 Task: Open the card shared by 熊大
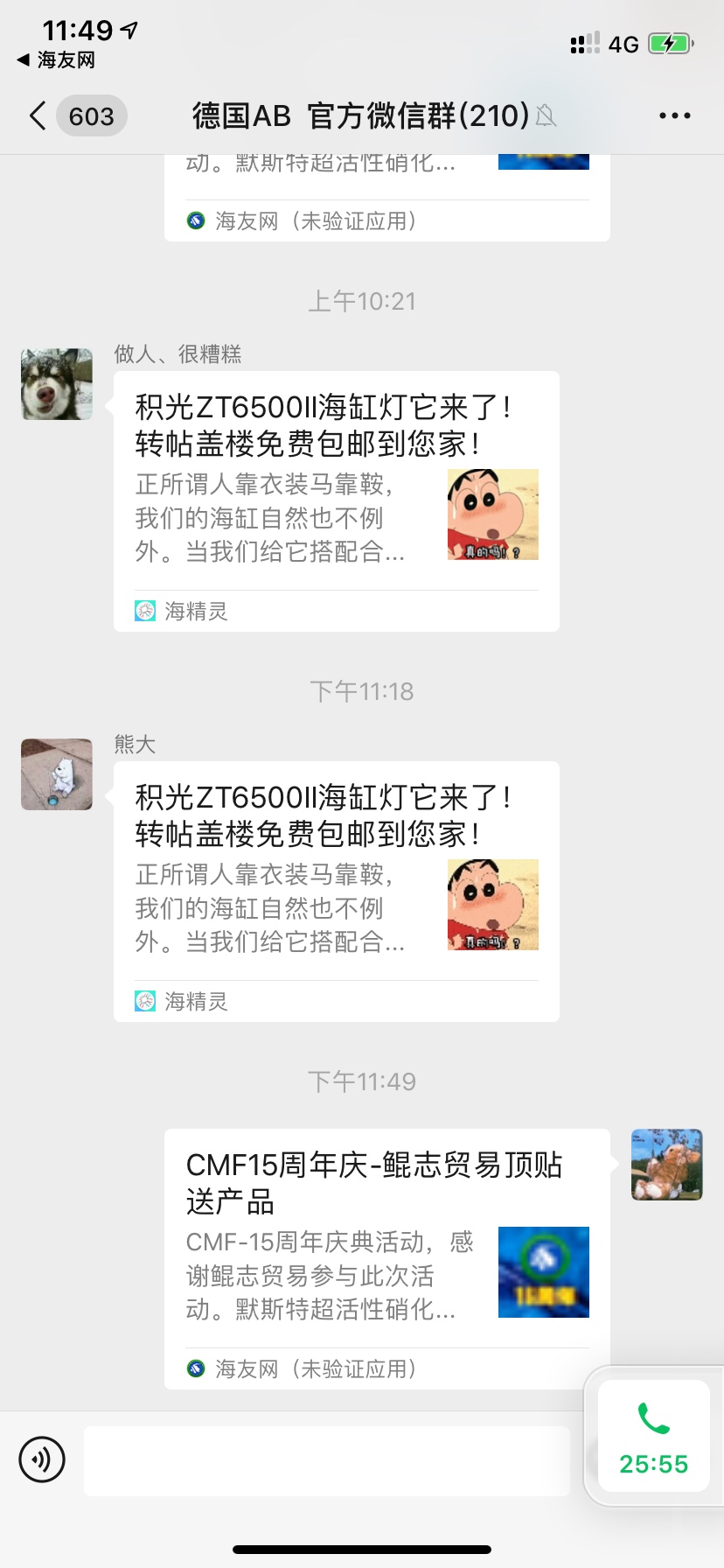[x=336, y=891]
